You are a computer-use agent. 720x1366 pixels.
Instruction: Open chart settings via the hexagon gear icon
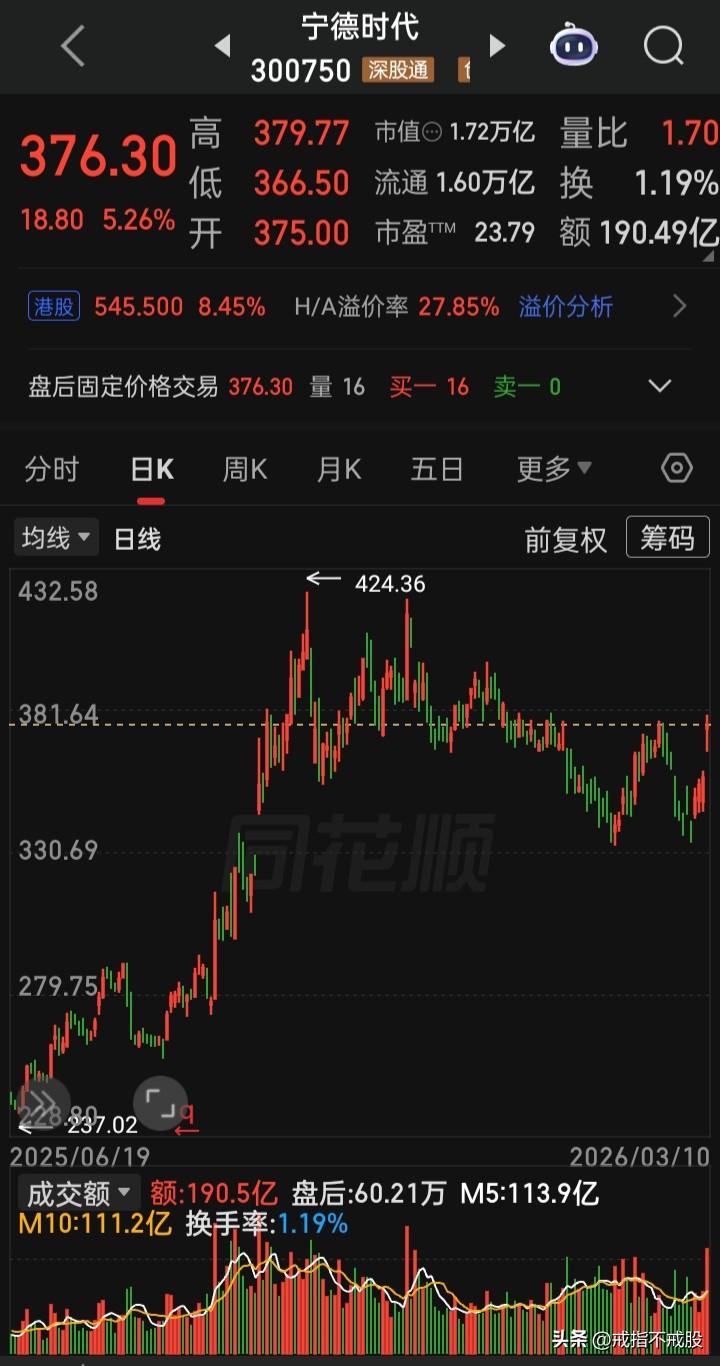point(676,468)
